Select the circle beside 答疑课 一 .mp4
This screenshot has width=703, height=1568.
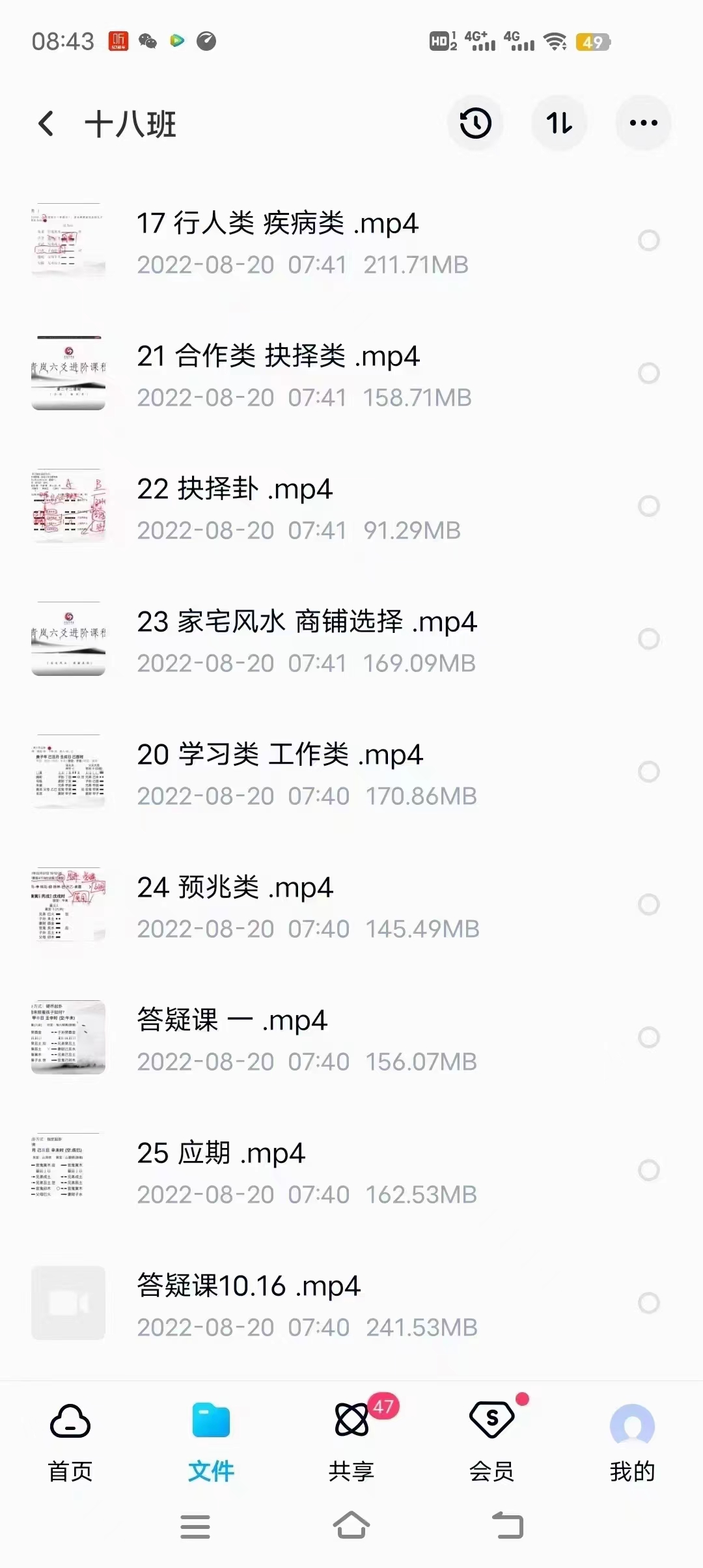[647, 1037]
